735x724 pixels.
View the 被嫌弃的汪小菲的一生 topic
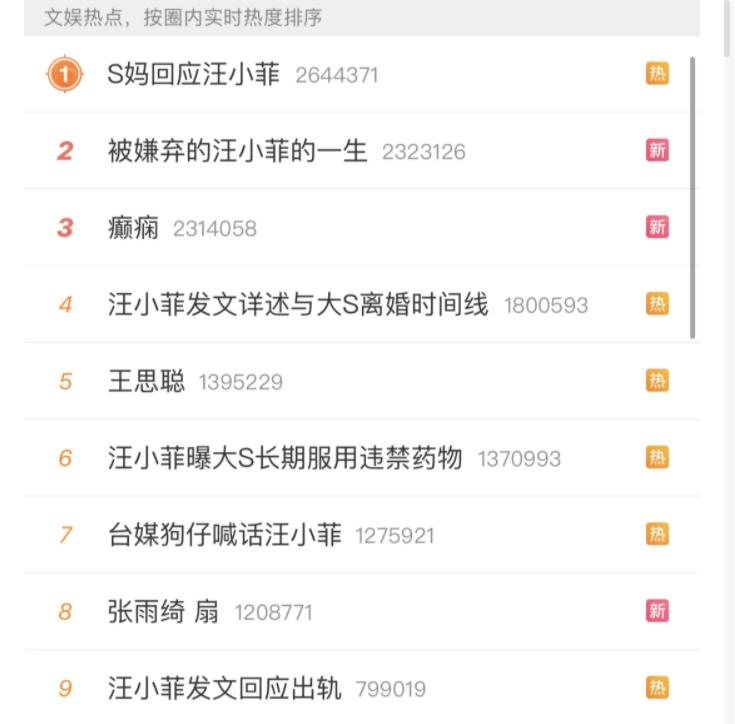click(237, 152)
